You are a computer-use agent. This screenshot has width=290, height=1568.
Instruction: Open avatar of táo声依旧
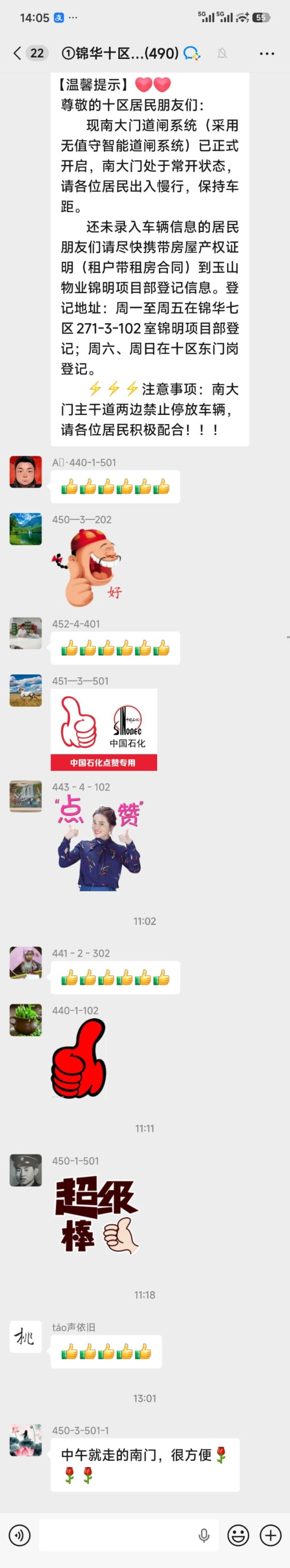(x=26, y=1336)
